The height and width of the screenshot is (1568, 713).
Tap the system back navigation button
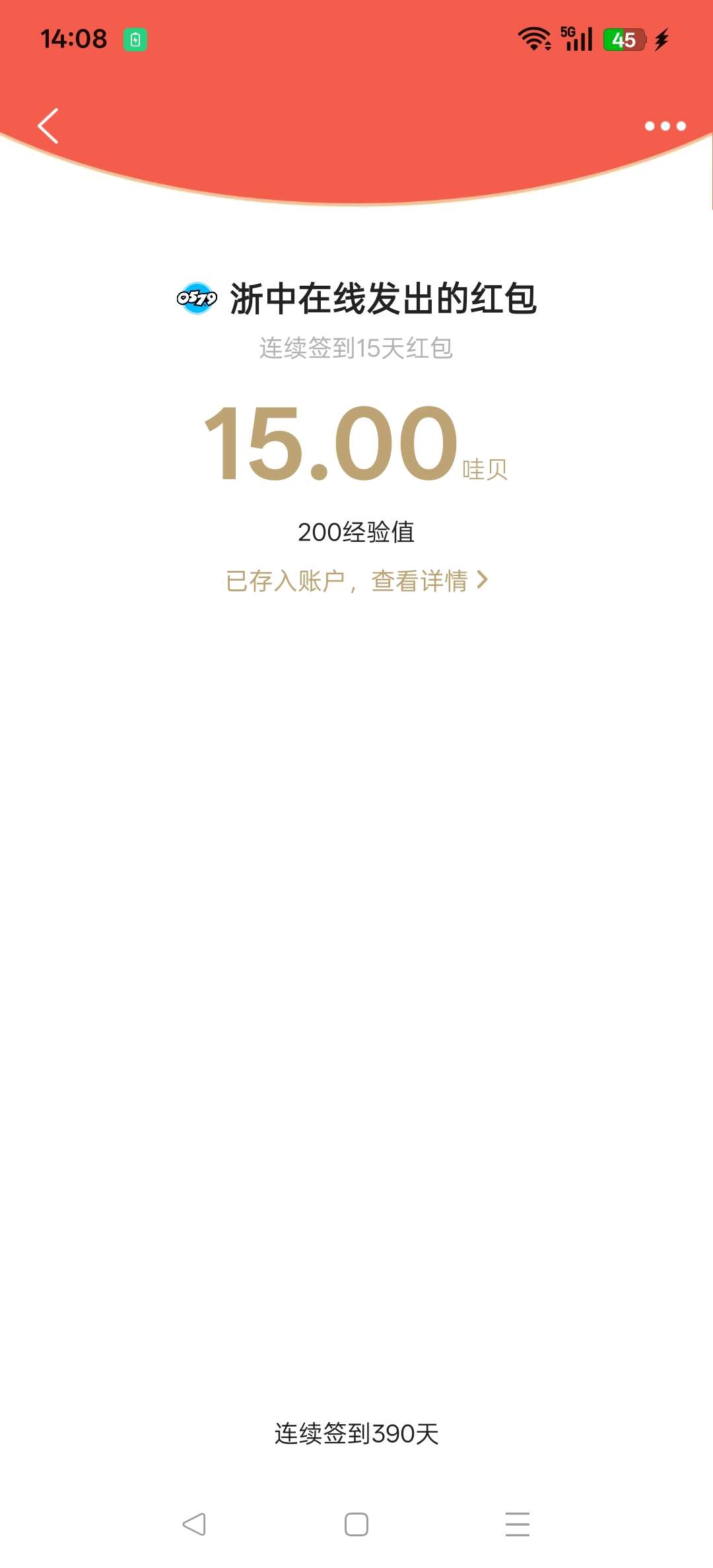[194, 1524]
